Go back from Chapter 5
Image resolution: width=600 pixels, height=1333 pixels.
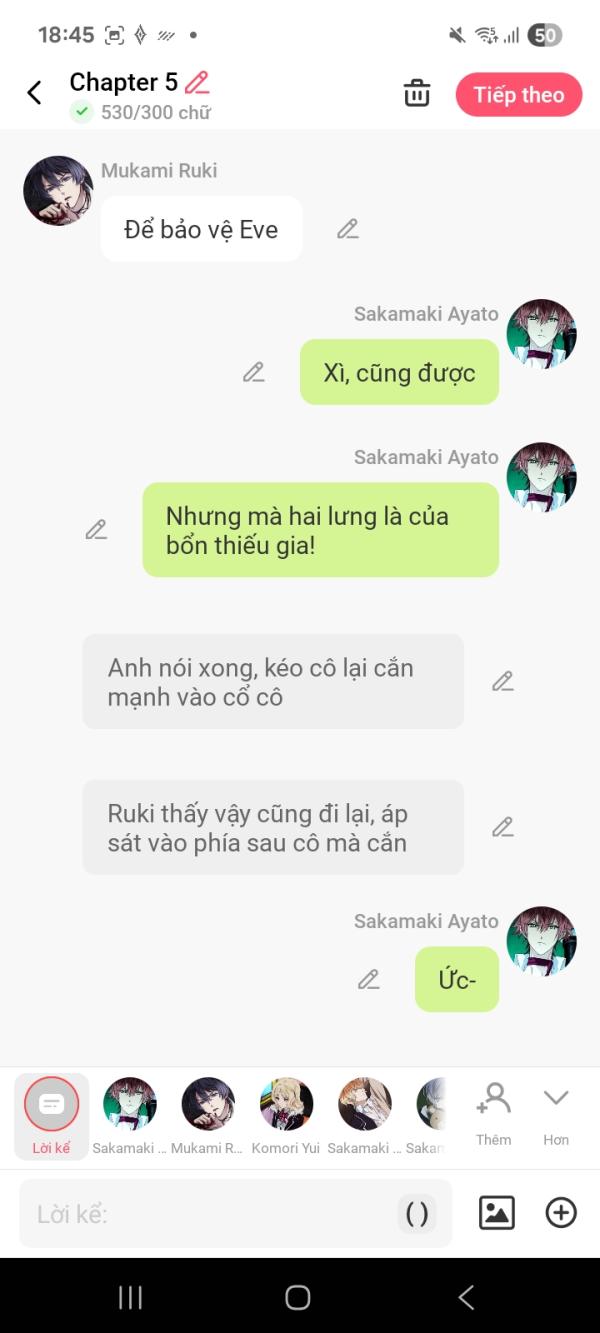click(x=34, y=93)
